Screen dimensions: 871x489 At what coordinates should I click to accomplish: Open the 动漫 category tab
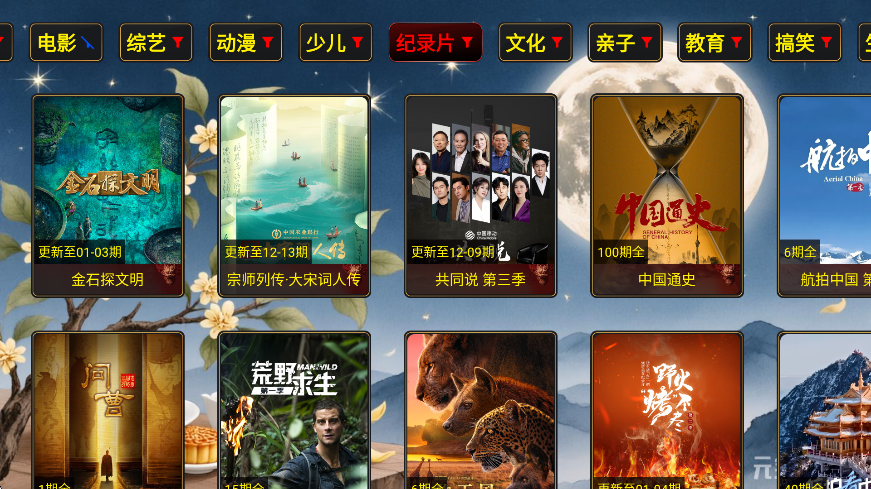pyautogui.click(x=245, y=43)
